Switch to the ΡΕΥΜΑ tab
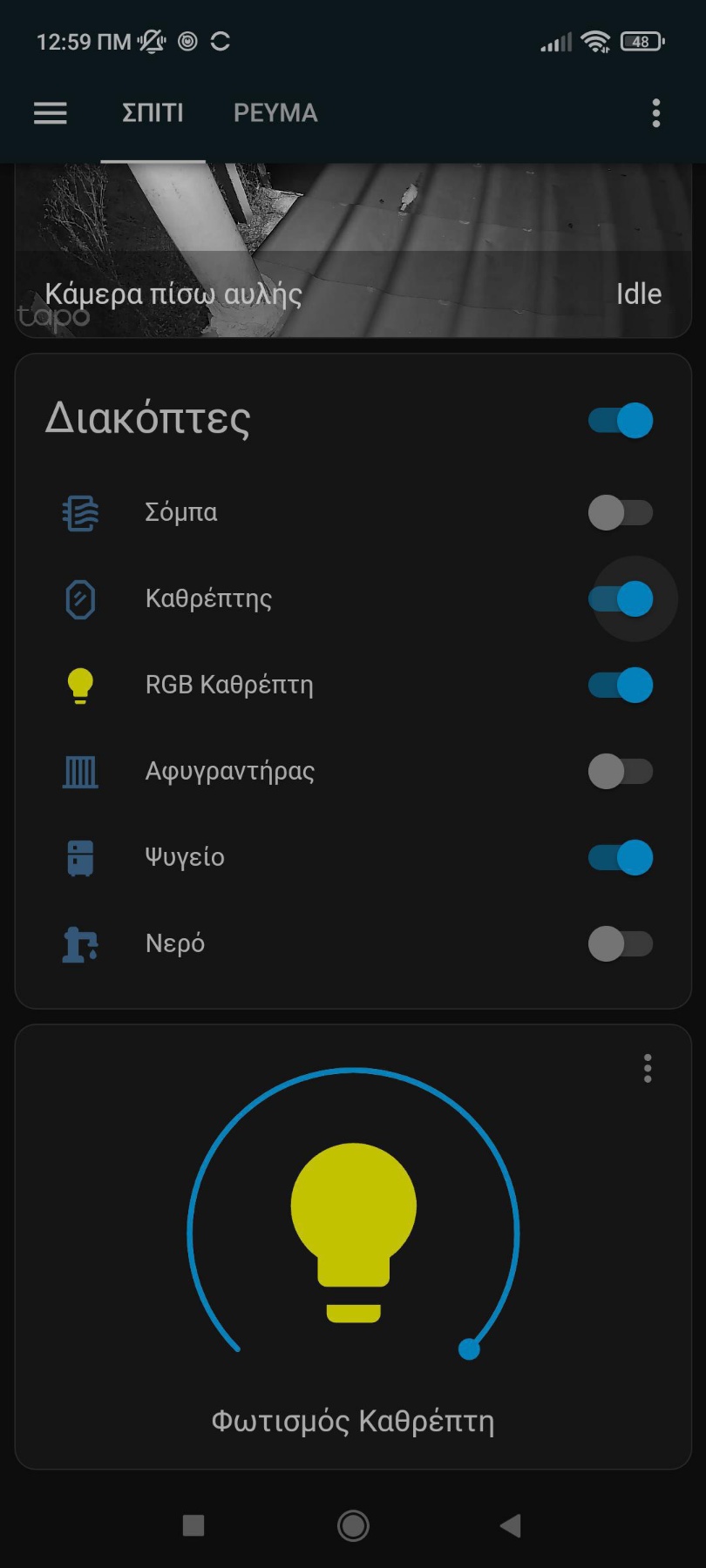The image size is (706, 1568). [275, 113]
